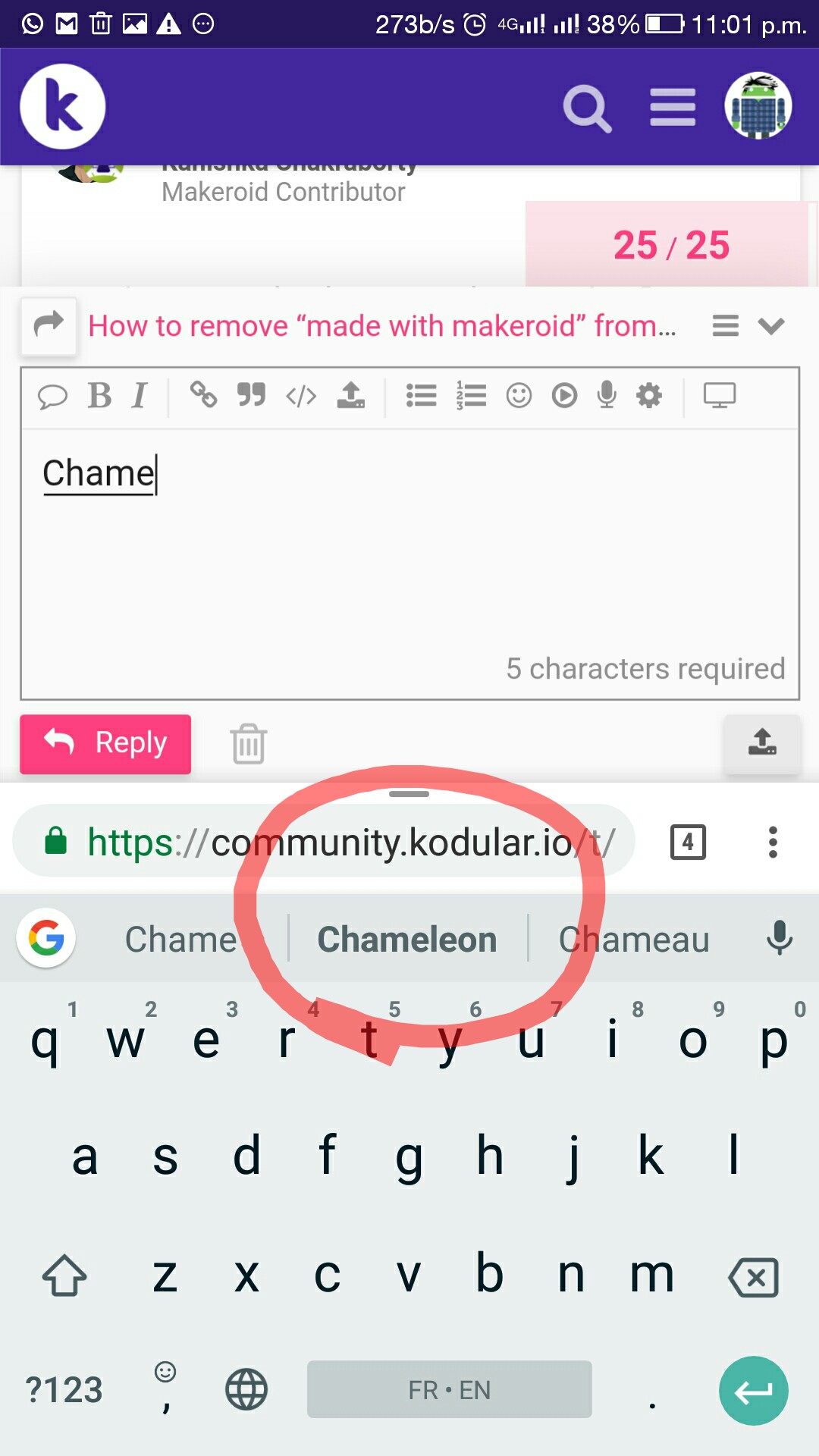Open the emoji picker in toolbar
Screen dimensions: 819x1456
[519, 395]
